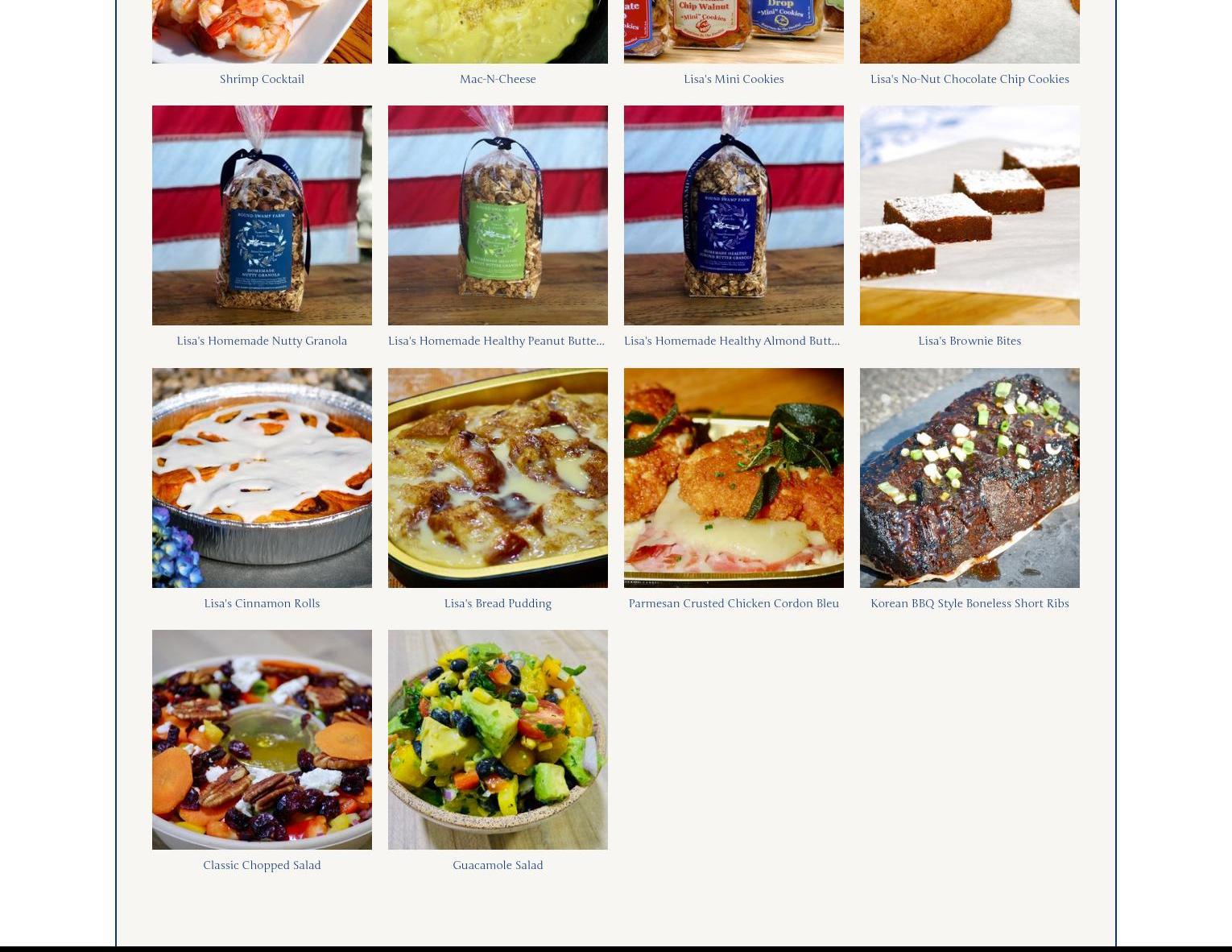This screenshot has width=1232, height=952.
Task: Select Lisa's Mini Cookies
Action: pyautogui.click(x=734, y=79)
